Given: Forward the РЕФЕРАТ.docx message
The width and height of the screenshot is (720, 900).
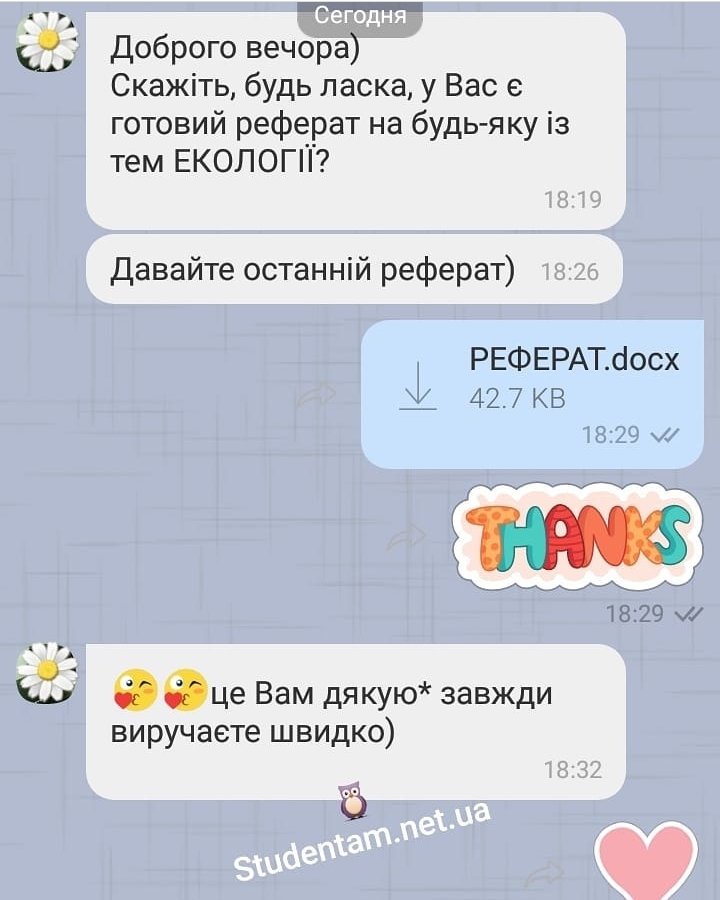Looking at the screenshot, I should click(x=315, y=396).
